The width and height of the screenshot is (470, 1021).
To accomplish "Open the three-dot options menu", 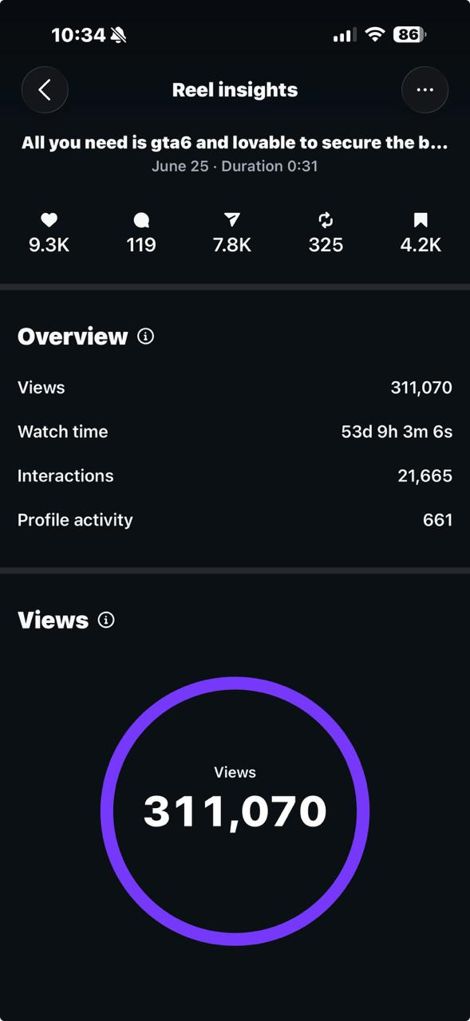I will [x=424, y=90].
